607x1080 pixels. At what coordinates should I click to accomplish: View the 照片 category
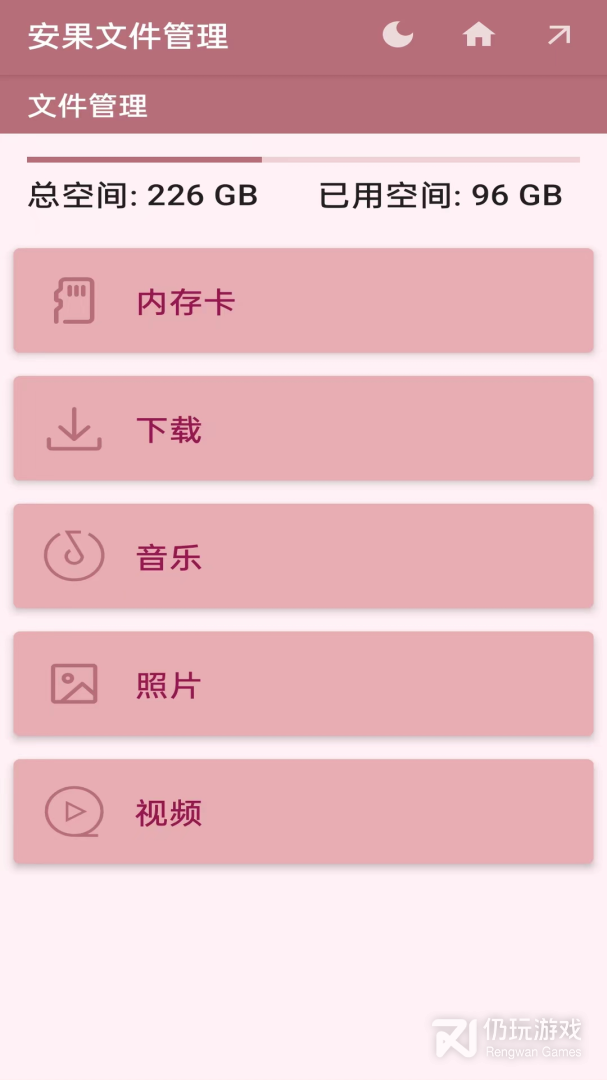click(303, 684)
